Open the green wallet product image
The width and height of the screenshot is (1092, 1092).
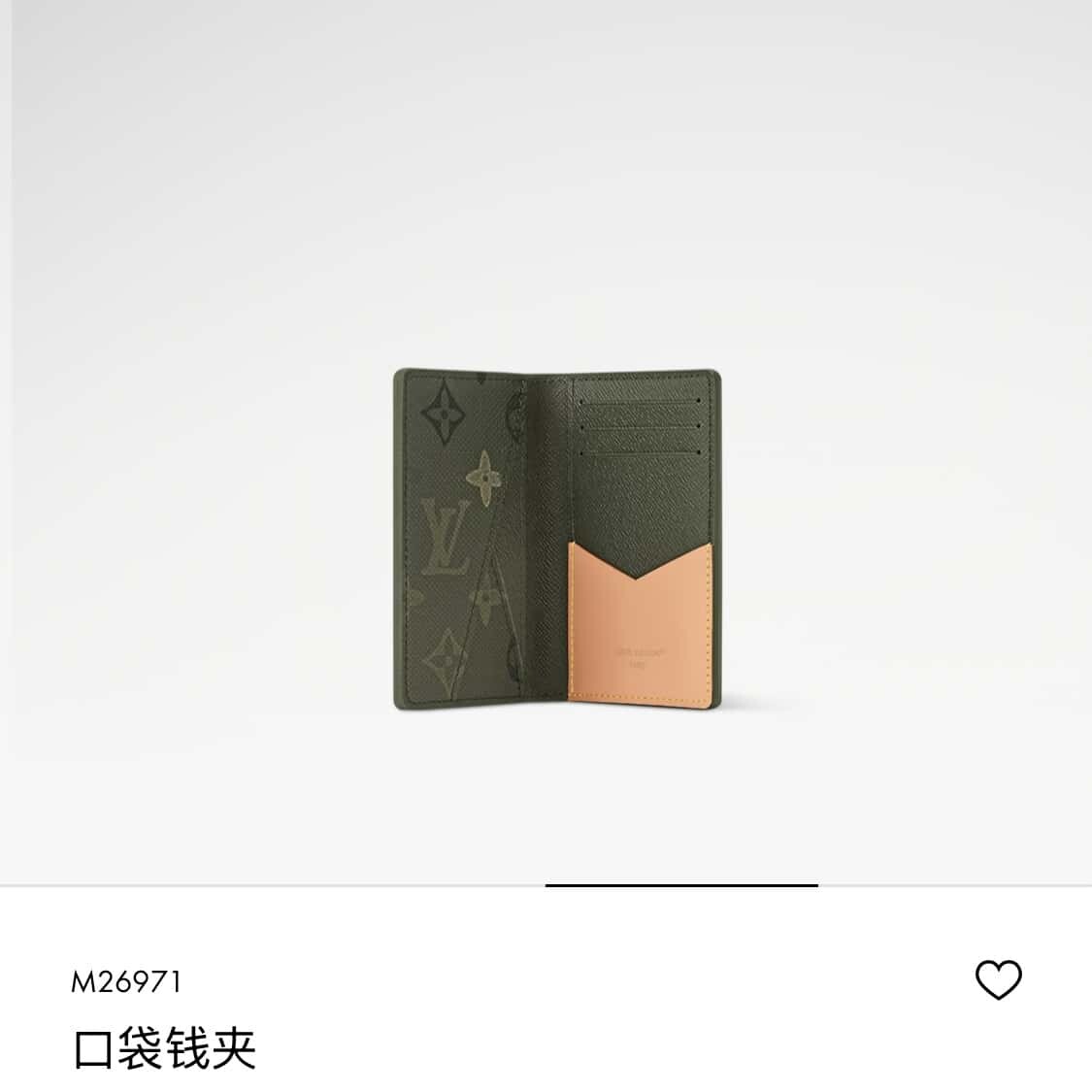[x=559, y=534]
